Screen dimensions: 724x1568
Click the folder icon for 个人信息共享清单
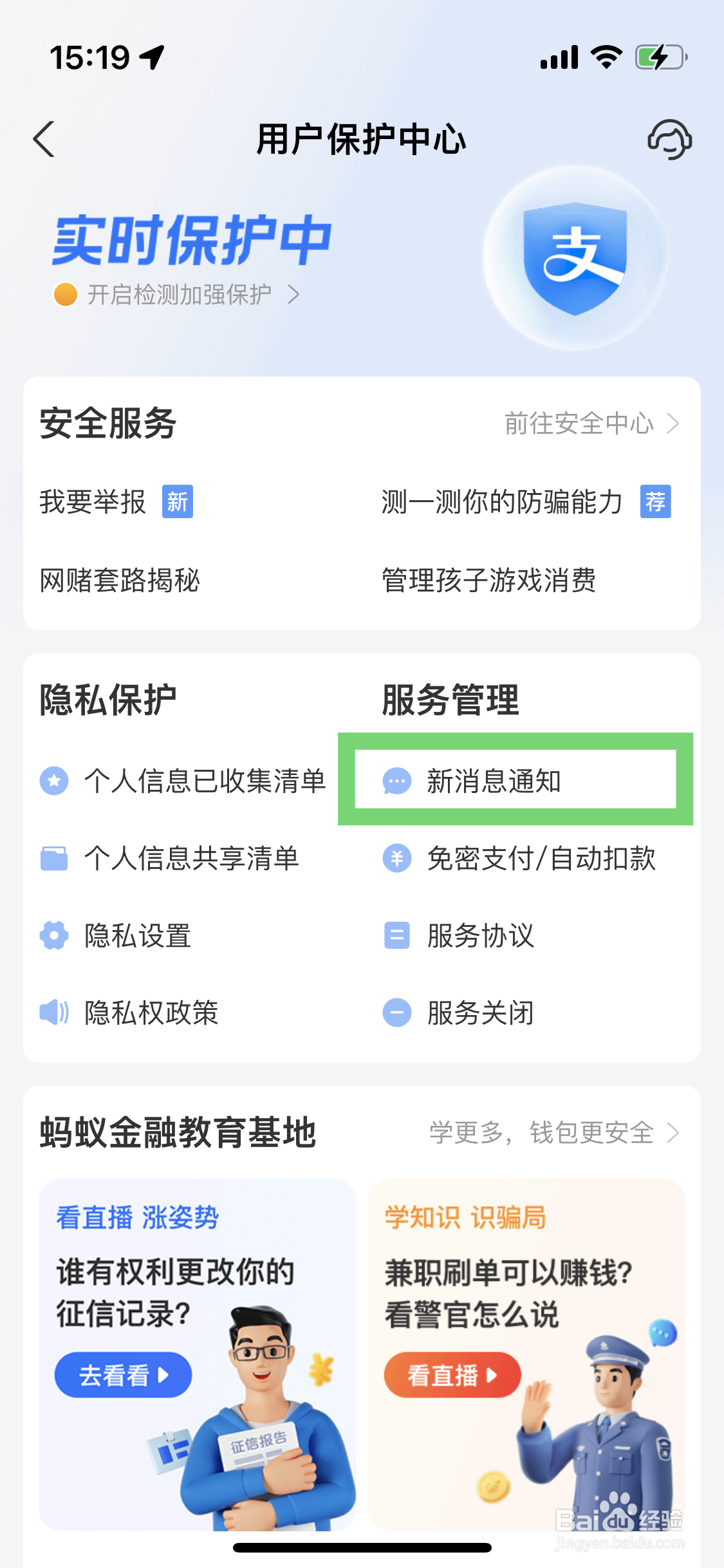point(55,858)
